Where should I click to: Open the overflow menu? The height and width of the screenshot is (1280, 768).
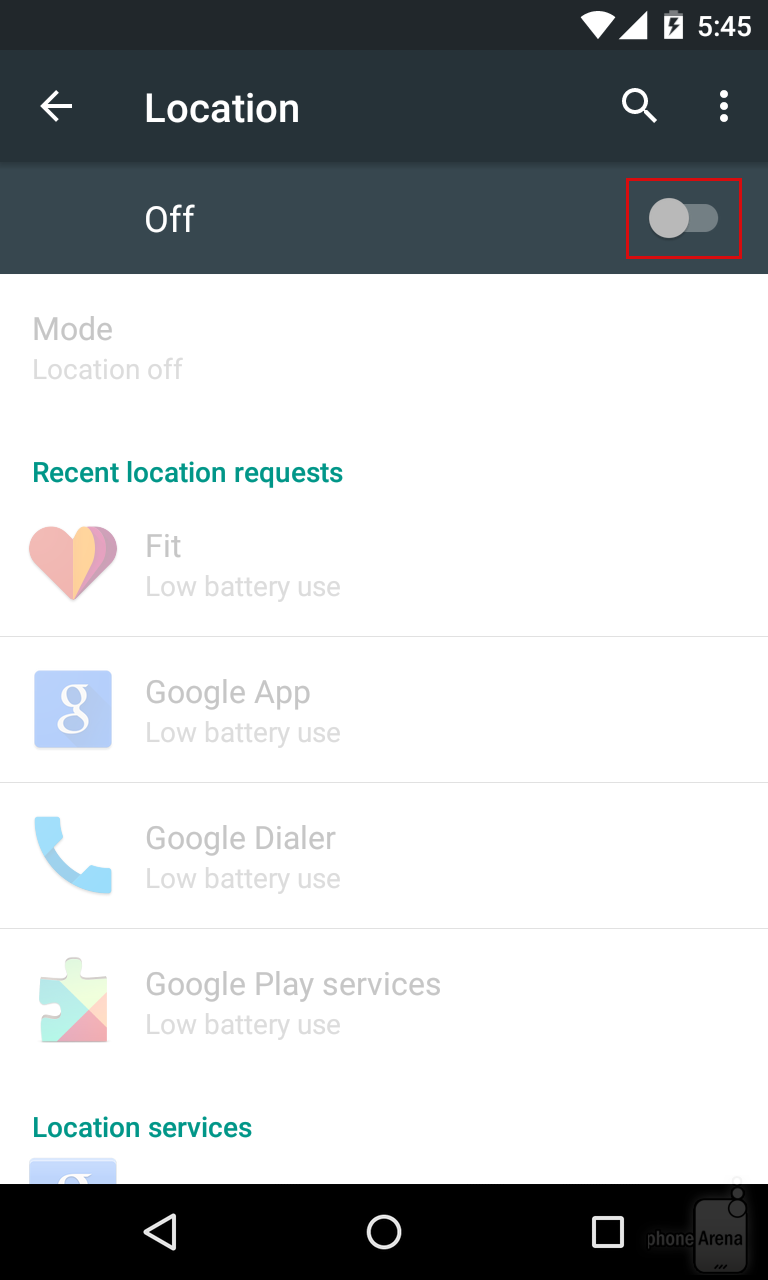[x=723, y=106]
